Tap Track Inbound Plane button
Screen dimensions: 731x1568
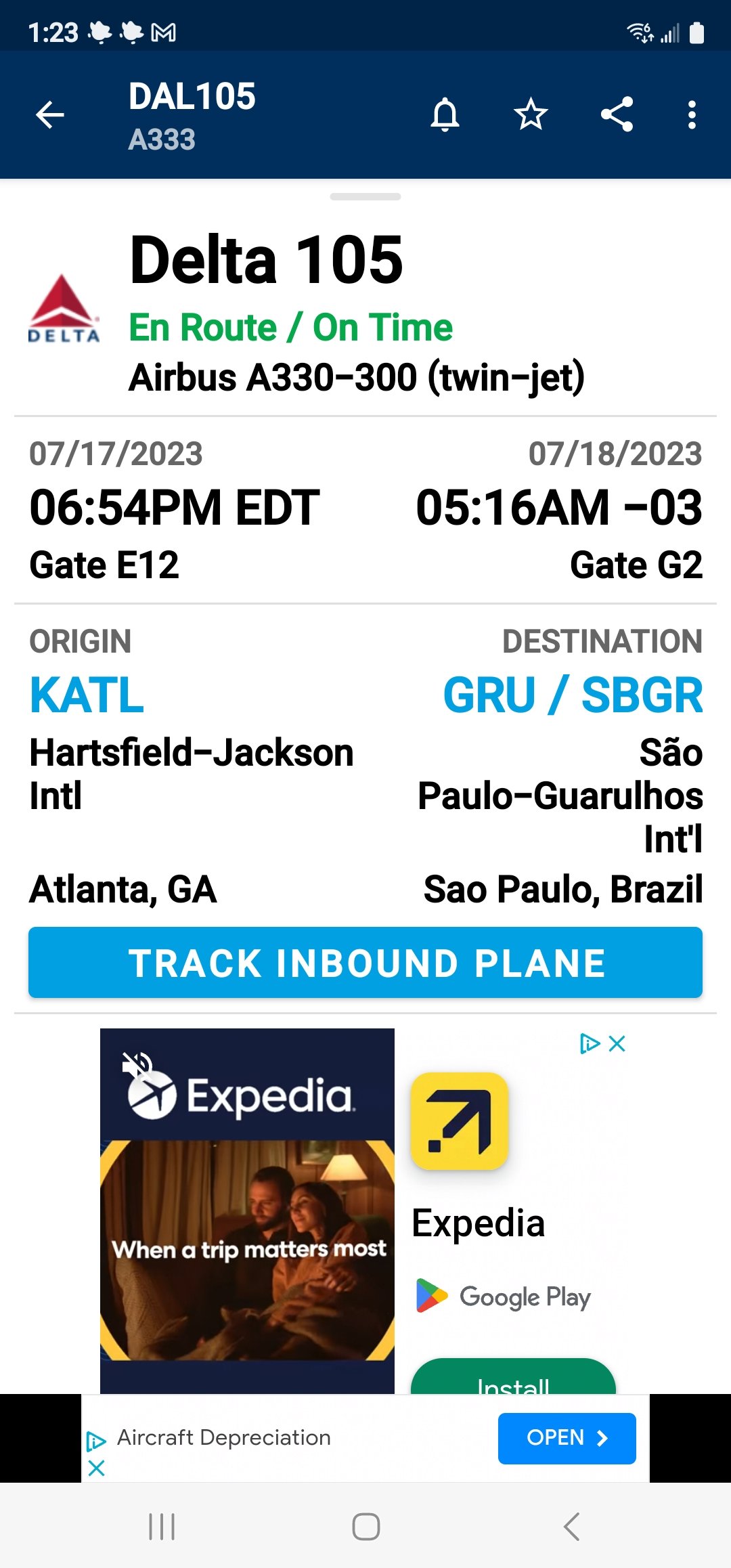click(x=365, y=962)
